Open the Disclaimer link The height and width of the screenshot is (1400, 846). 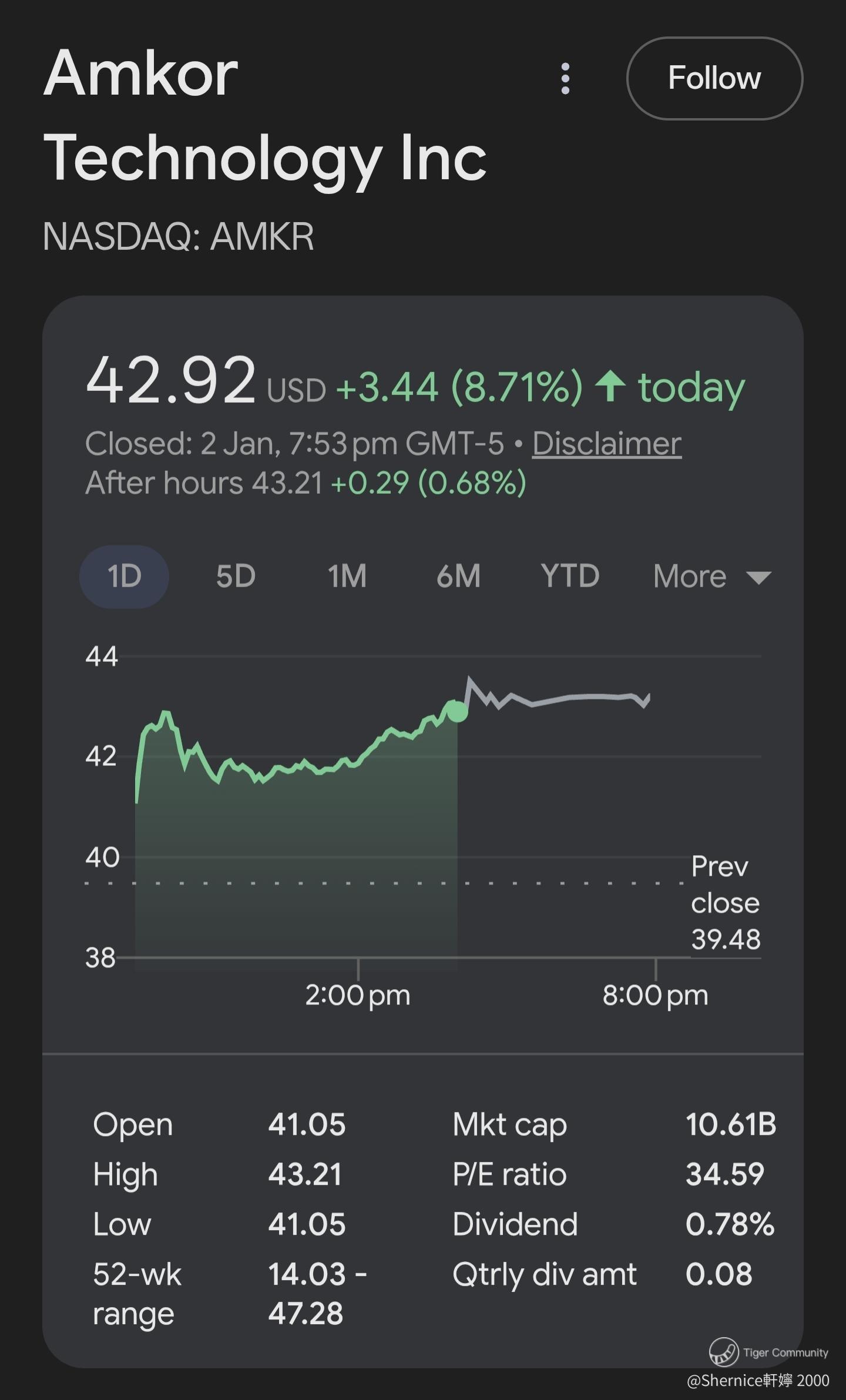click(x=606, y=444)
